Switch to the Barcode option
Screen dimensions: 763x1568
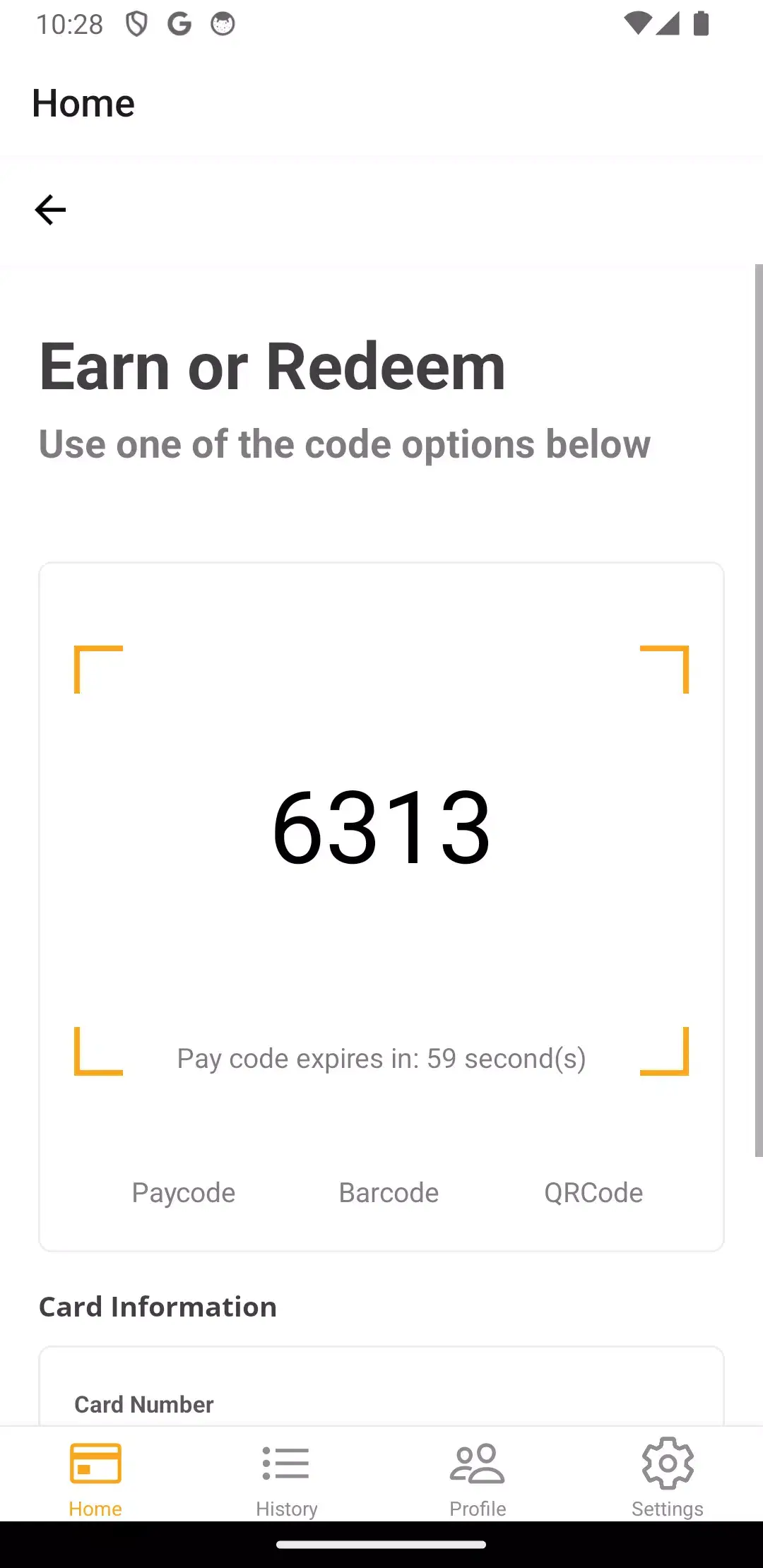point(389,1192)
